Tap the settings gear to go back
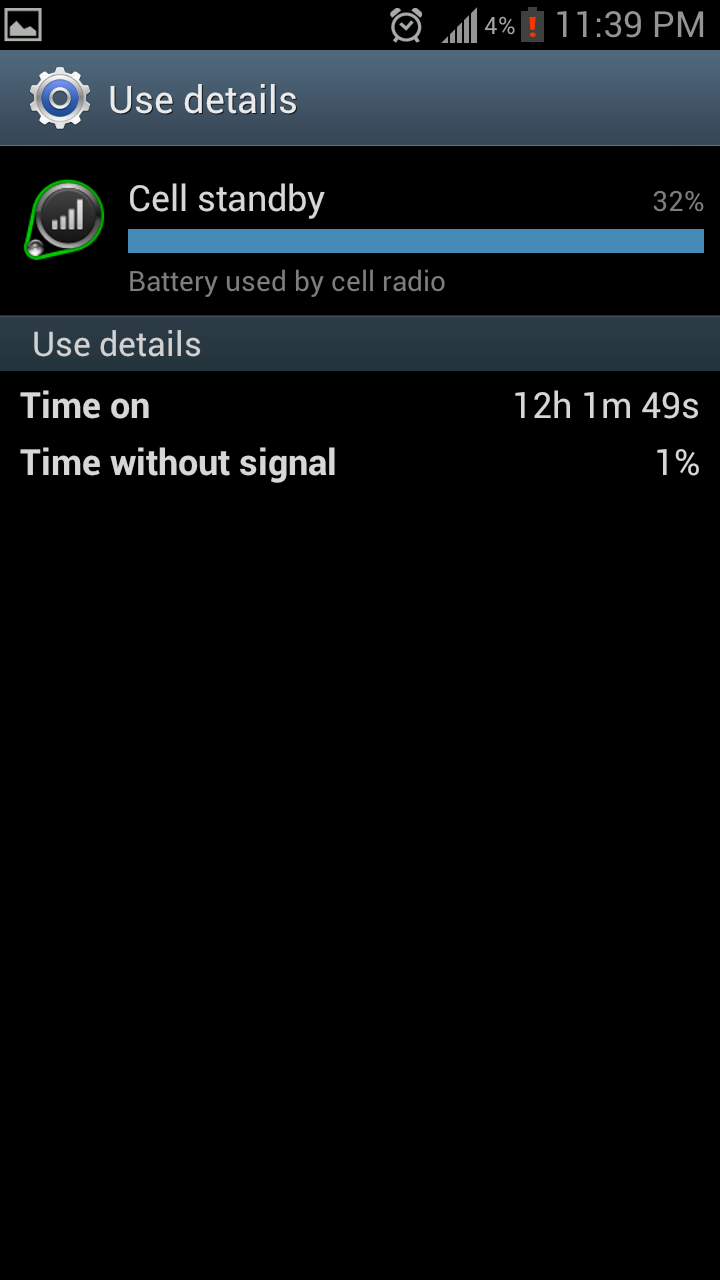The image size is (720, 1280). click(x=60, y=98)
